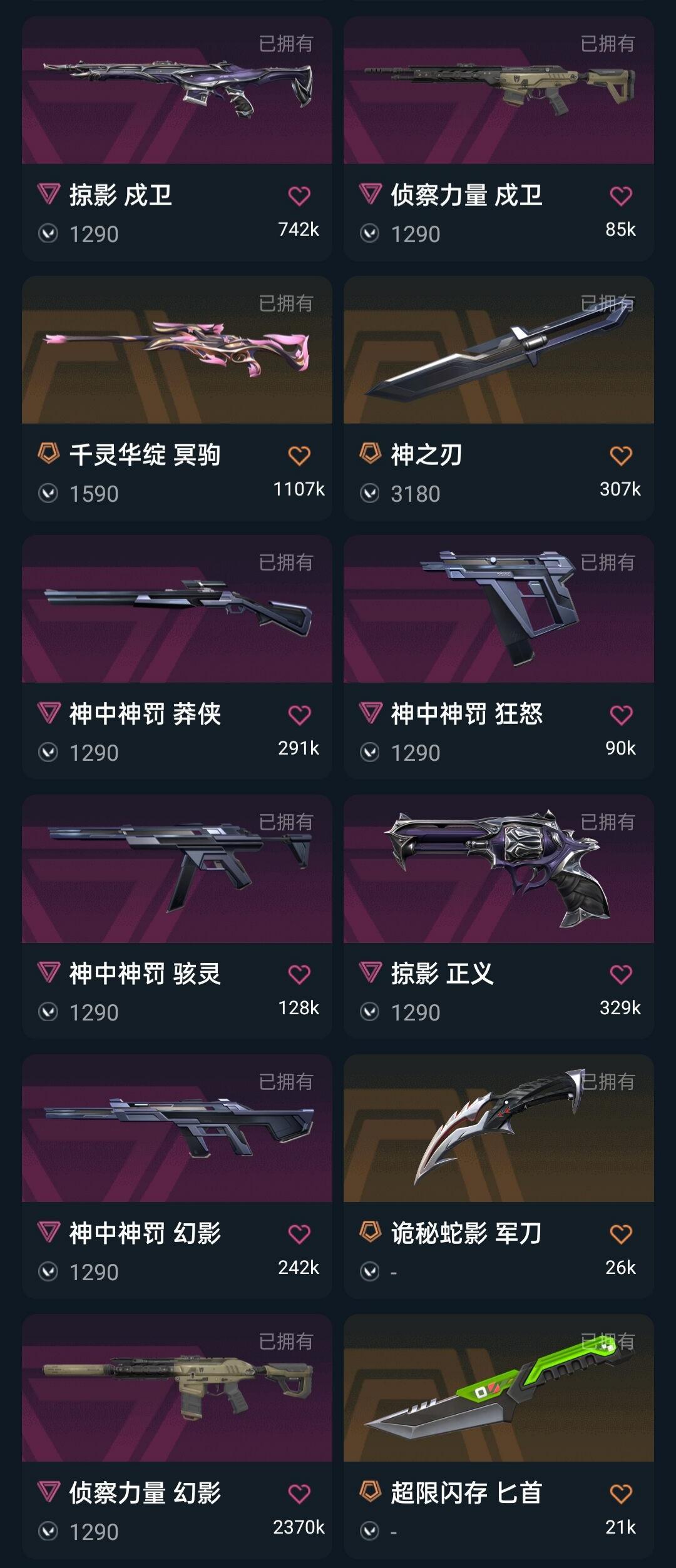Like the 神中神罚 骇灵 skin

tap(299, 975)
